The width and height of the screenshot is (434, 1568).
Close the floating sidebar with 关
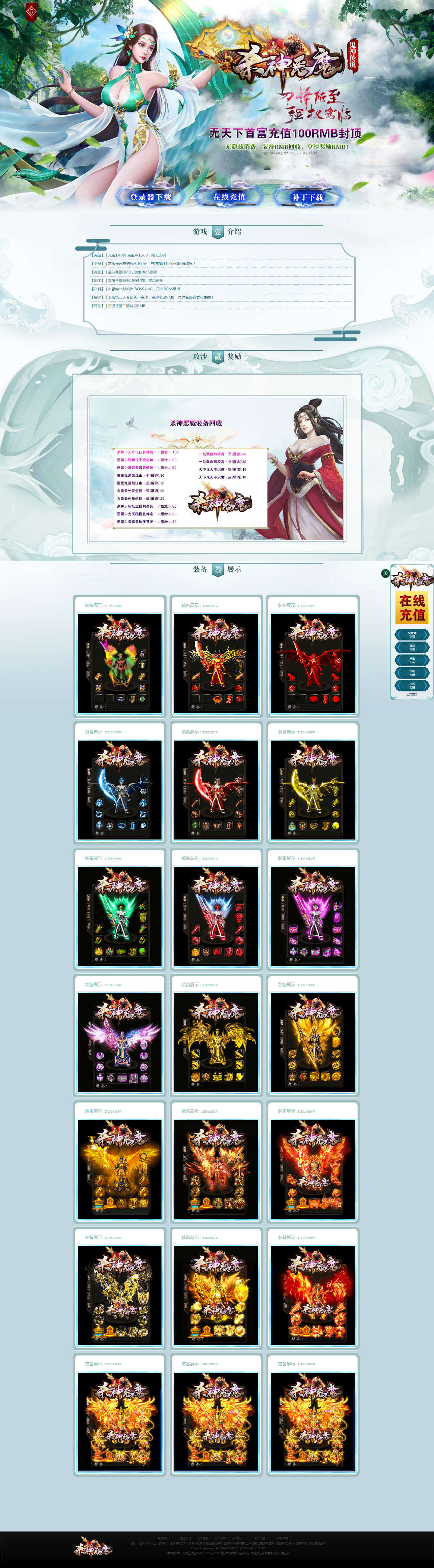[385, 573]
